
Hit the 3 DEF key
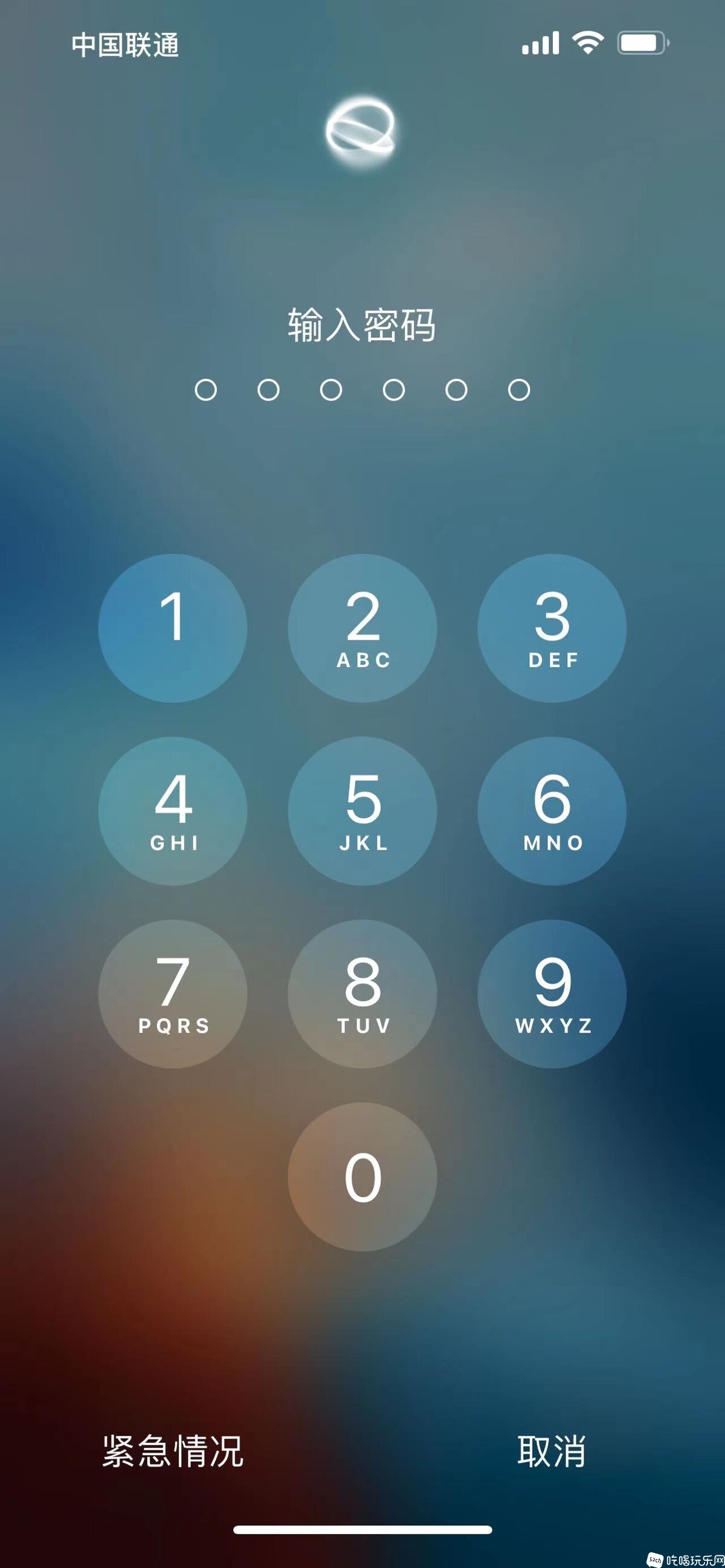point(552,628)
